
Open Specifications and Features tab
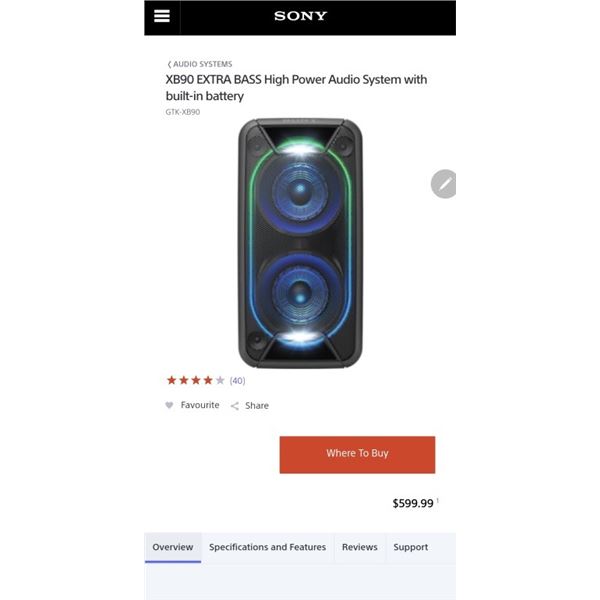(267, 547)
